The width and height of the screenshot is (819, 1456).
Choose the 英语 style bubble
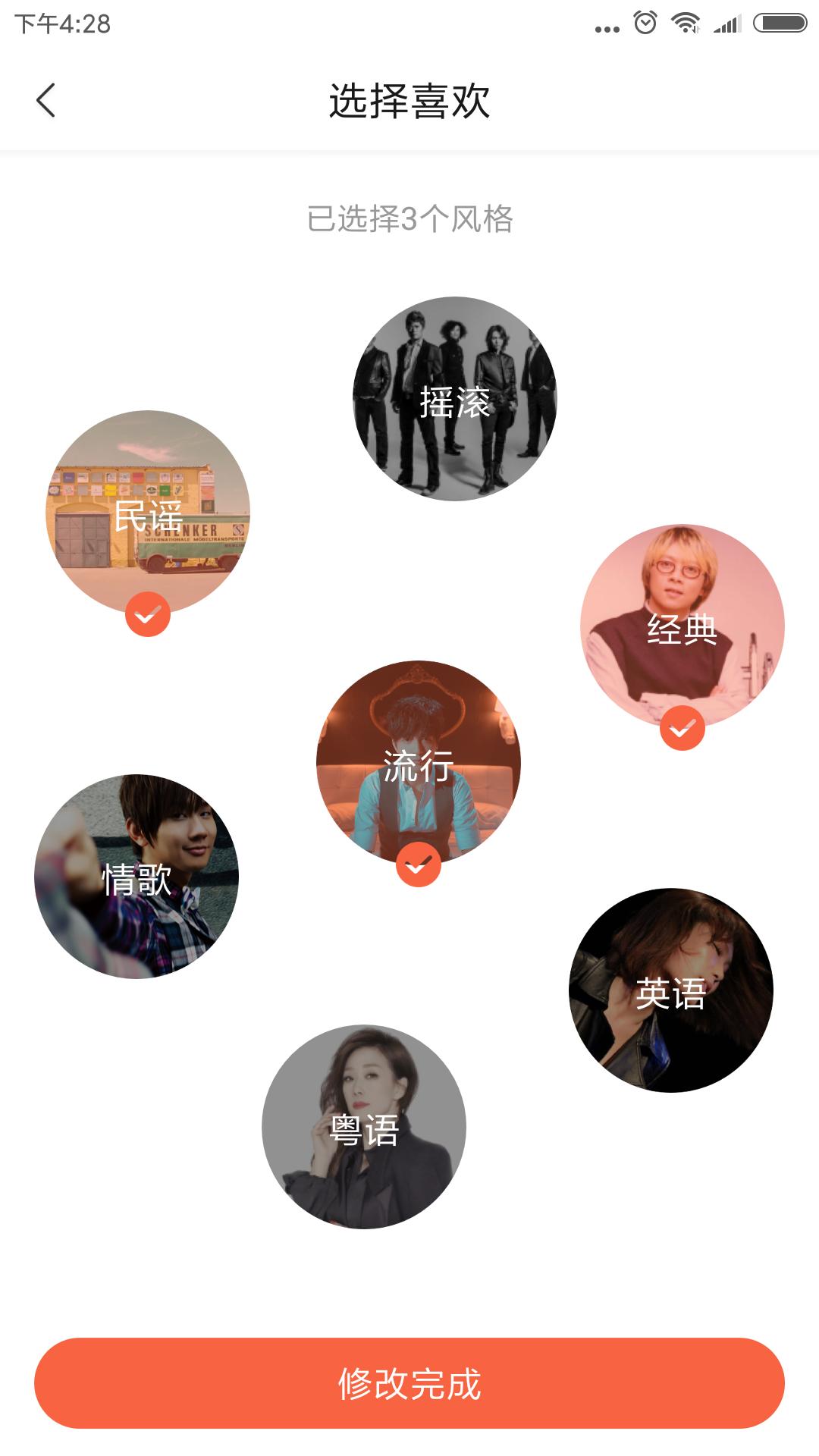[671, 990]
